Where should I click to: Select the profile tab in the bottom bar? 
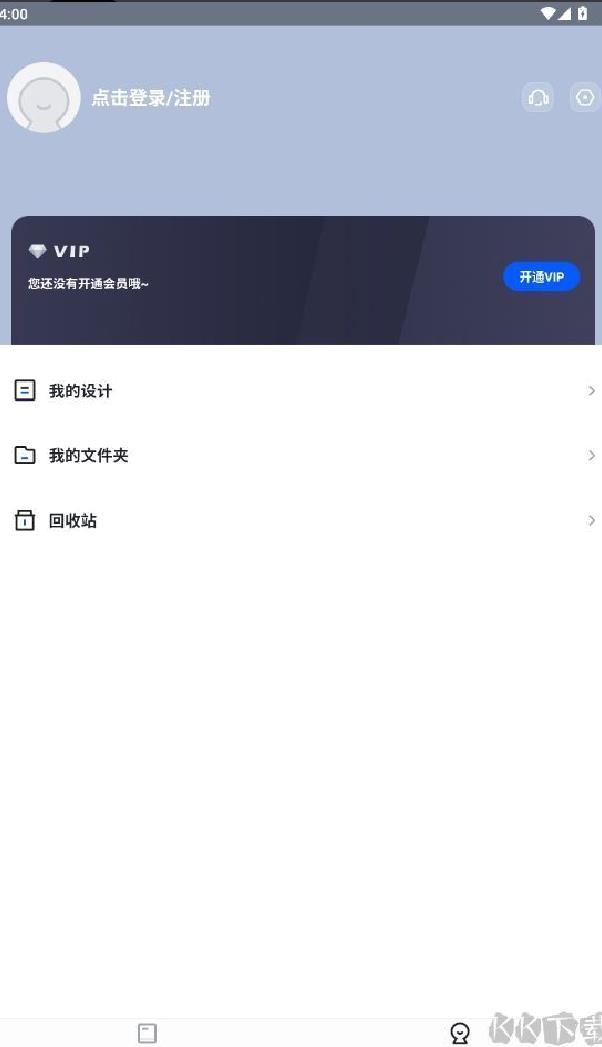coord(460,1033)
